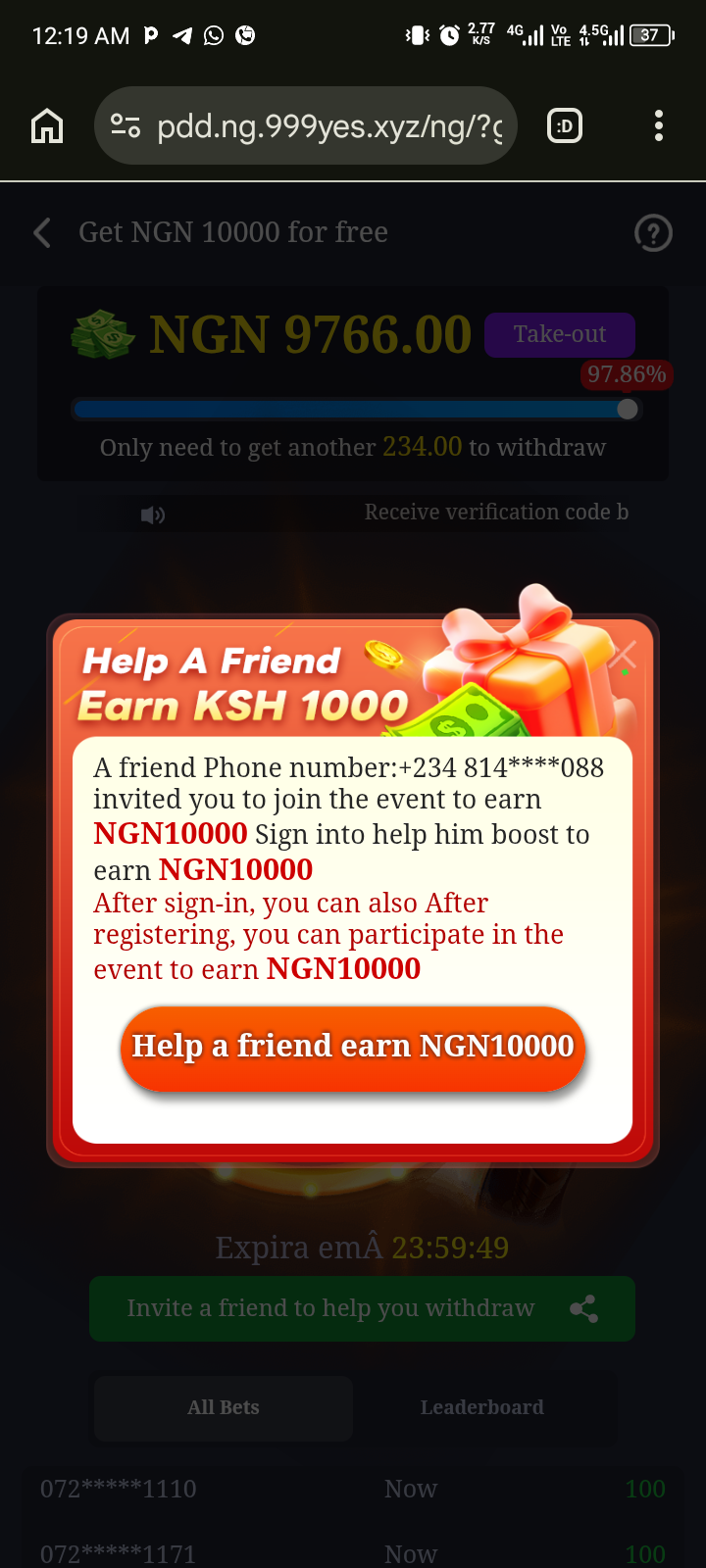Tap Help a friend earn NGN10000 button
Viewport: 706px width, 1568px height.
[x=353, y=1047]
